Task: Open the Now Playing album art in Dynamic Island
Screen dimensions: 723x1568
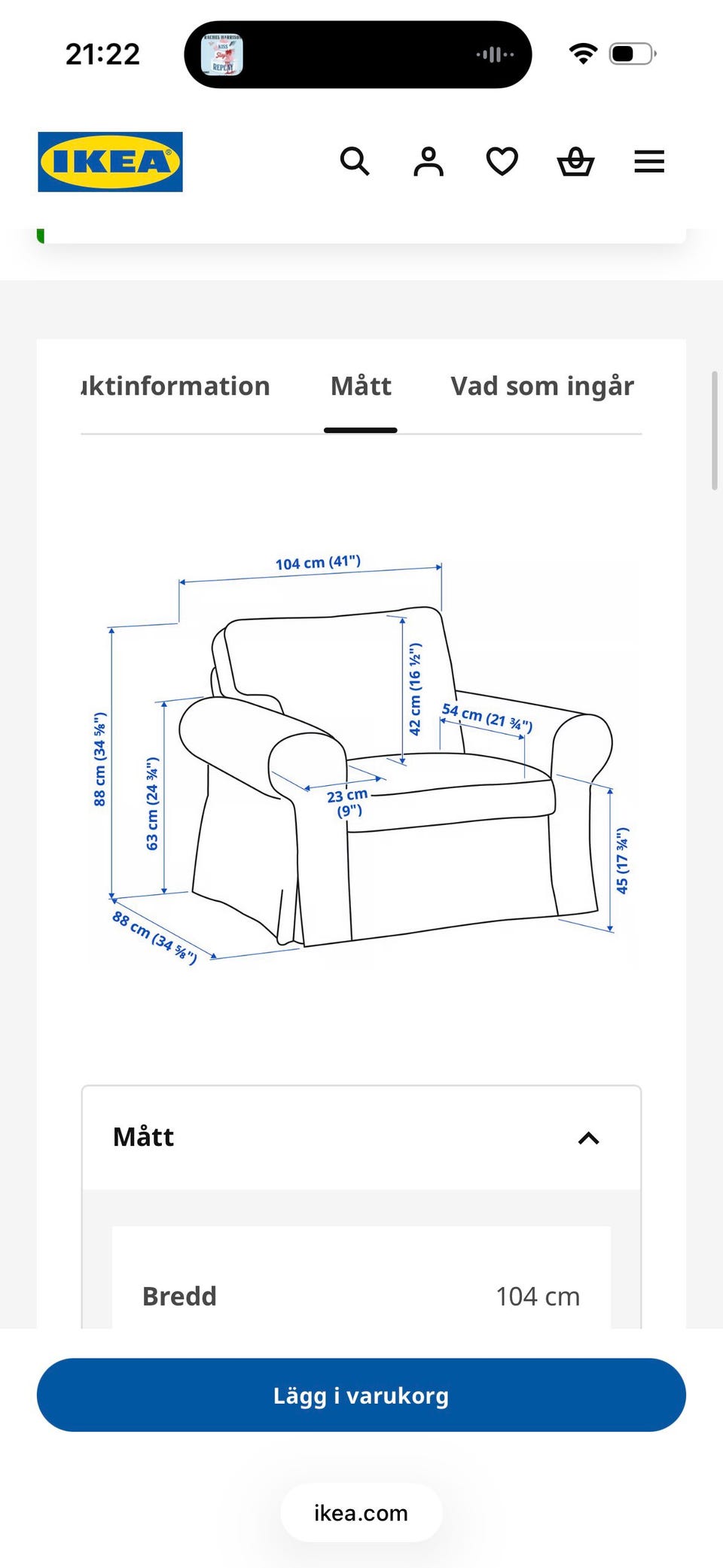Action: (222, 54)
